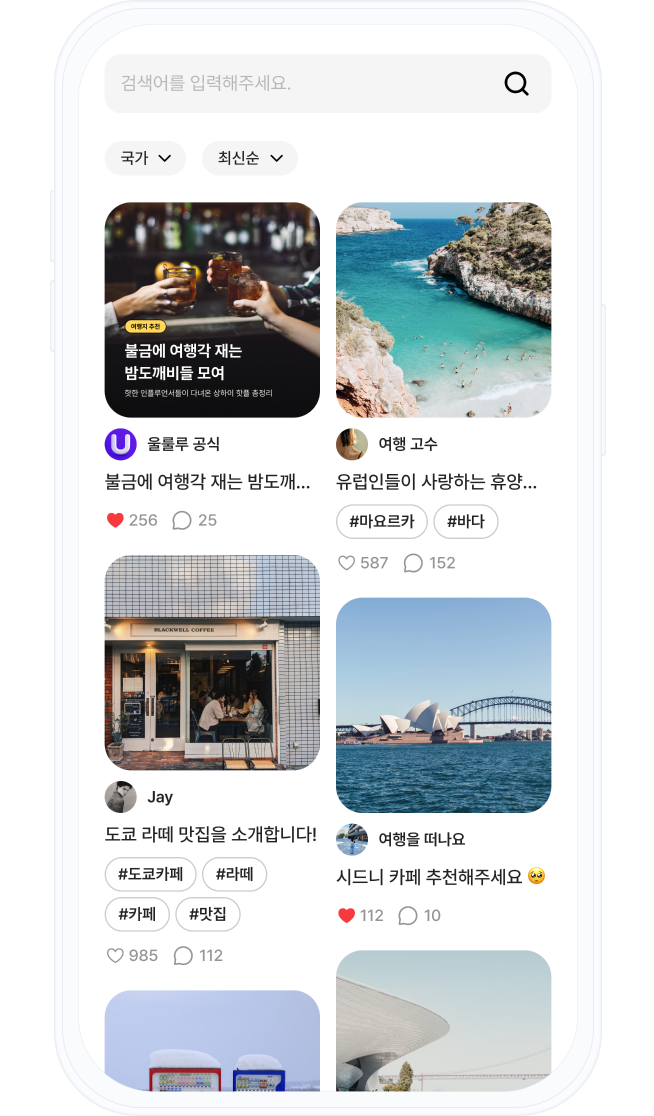View comments on 여행 고수 post
Image resolution: width=654 pixels, height=1116 pixels.
(x=413, y=563)
